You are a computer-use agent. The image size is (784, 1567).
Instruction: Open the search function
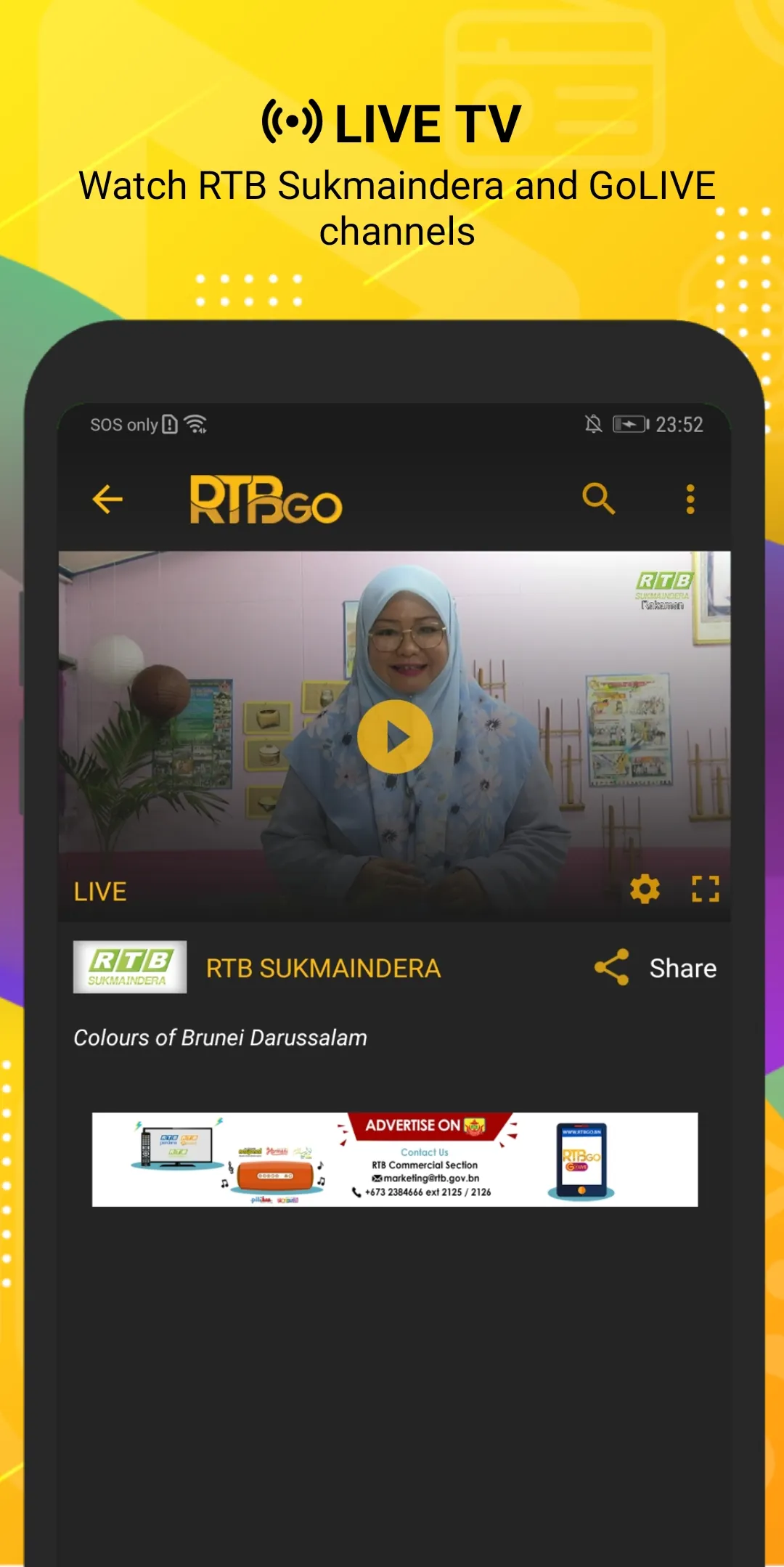click(x=600, y=499)
